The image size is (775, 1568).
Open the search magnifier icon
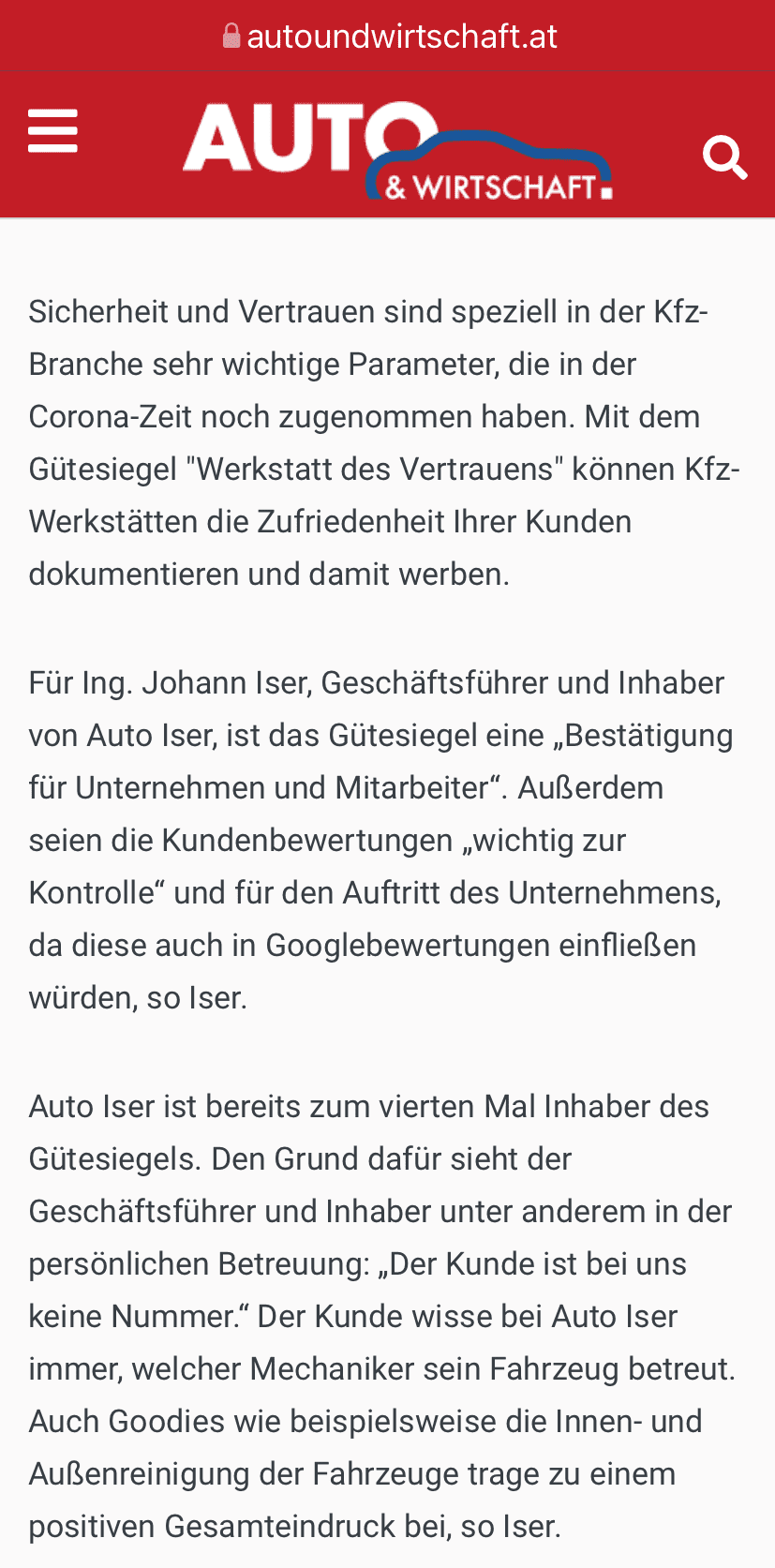point(724,157)
